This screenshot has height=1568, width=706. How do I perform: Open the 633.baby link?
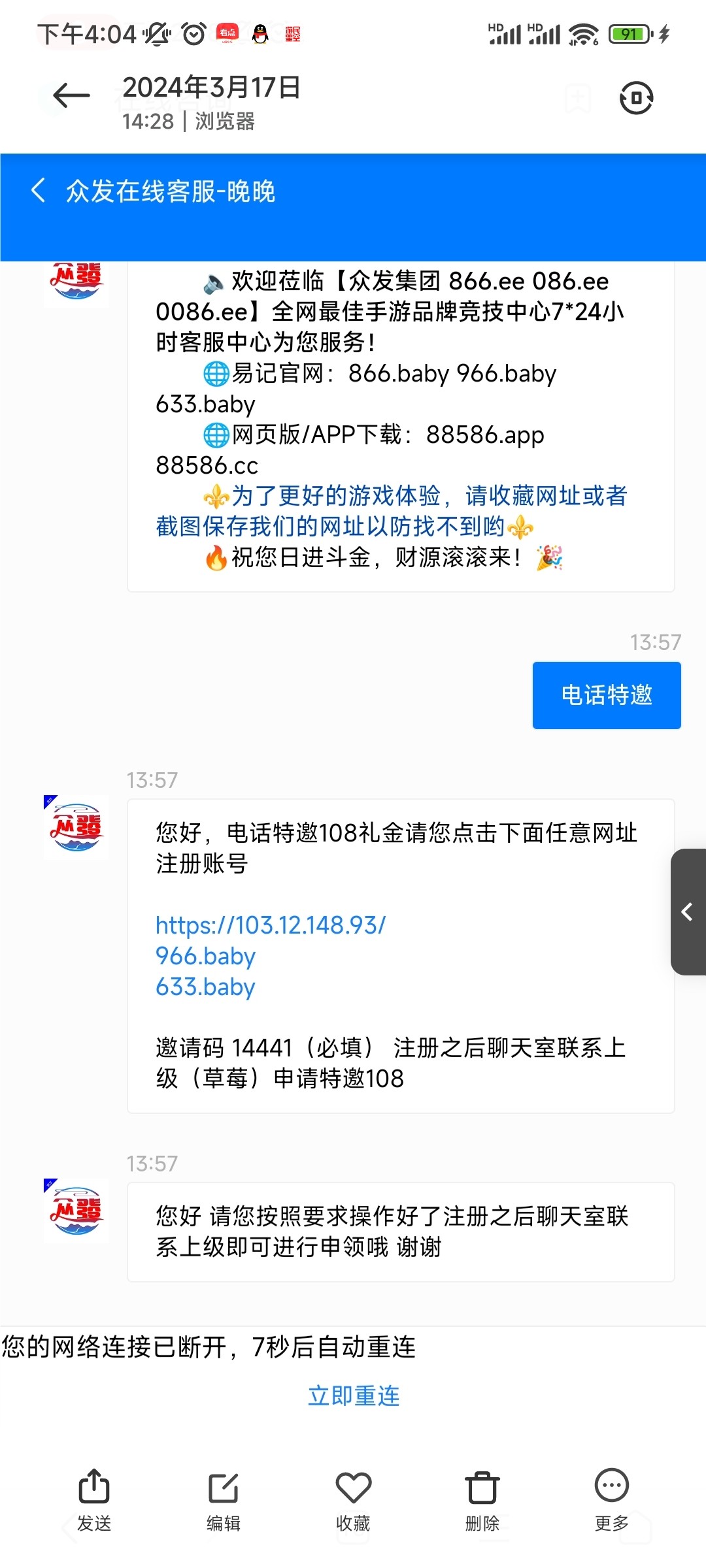click(205, 987)
